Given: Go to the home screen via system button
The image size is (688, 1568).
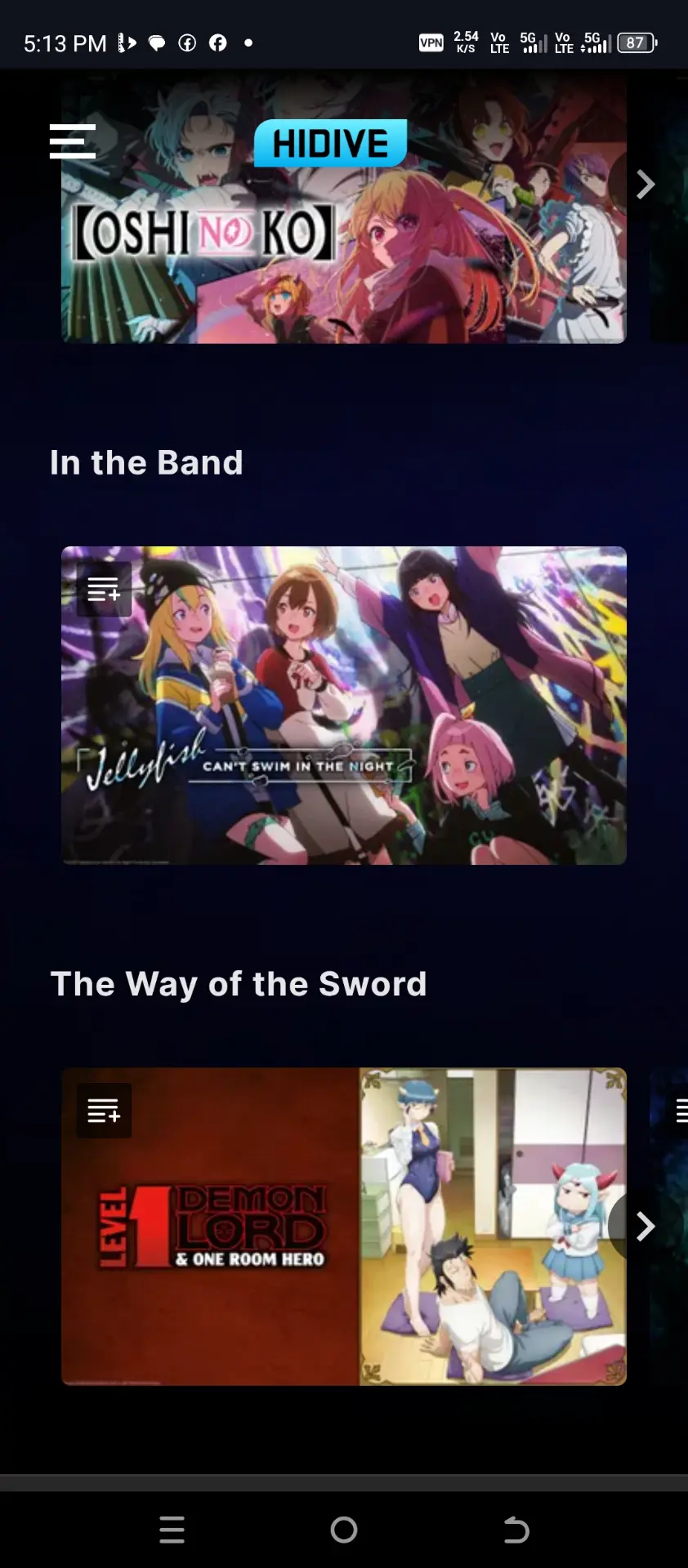Looking at the screenshot, I should (344, 1530).
